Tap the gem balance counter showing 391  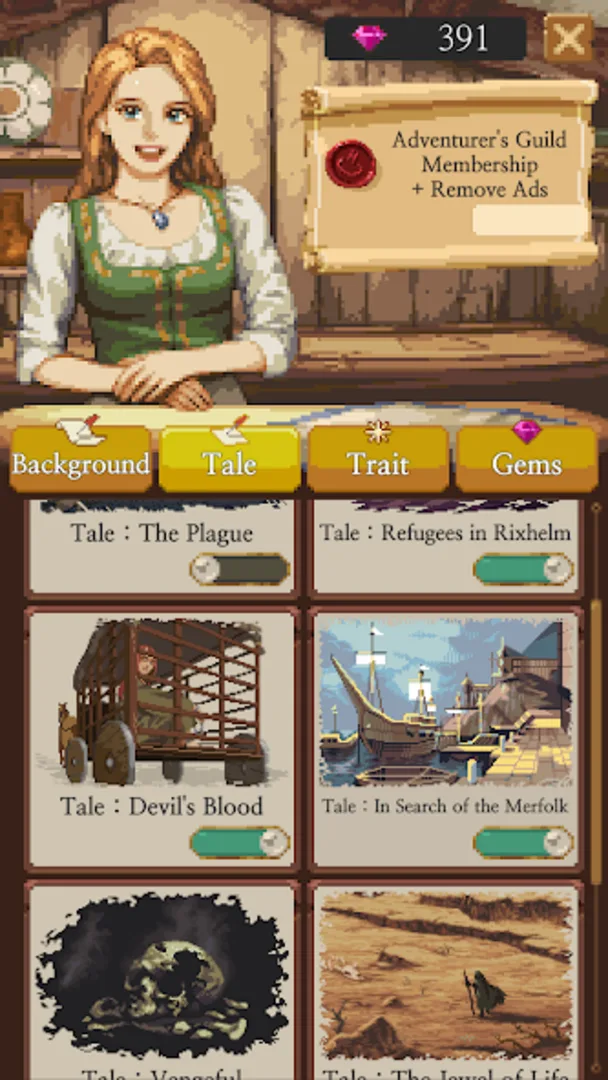pos(427,39)
